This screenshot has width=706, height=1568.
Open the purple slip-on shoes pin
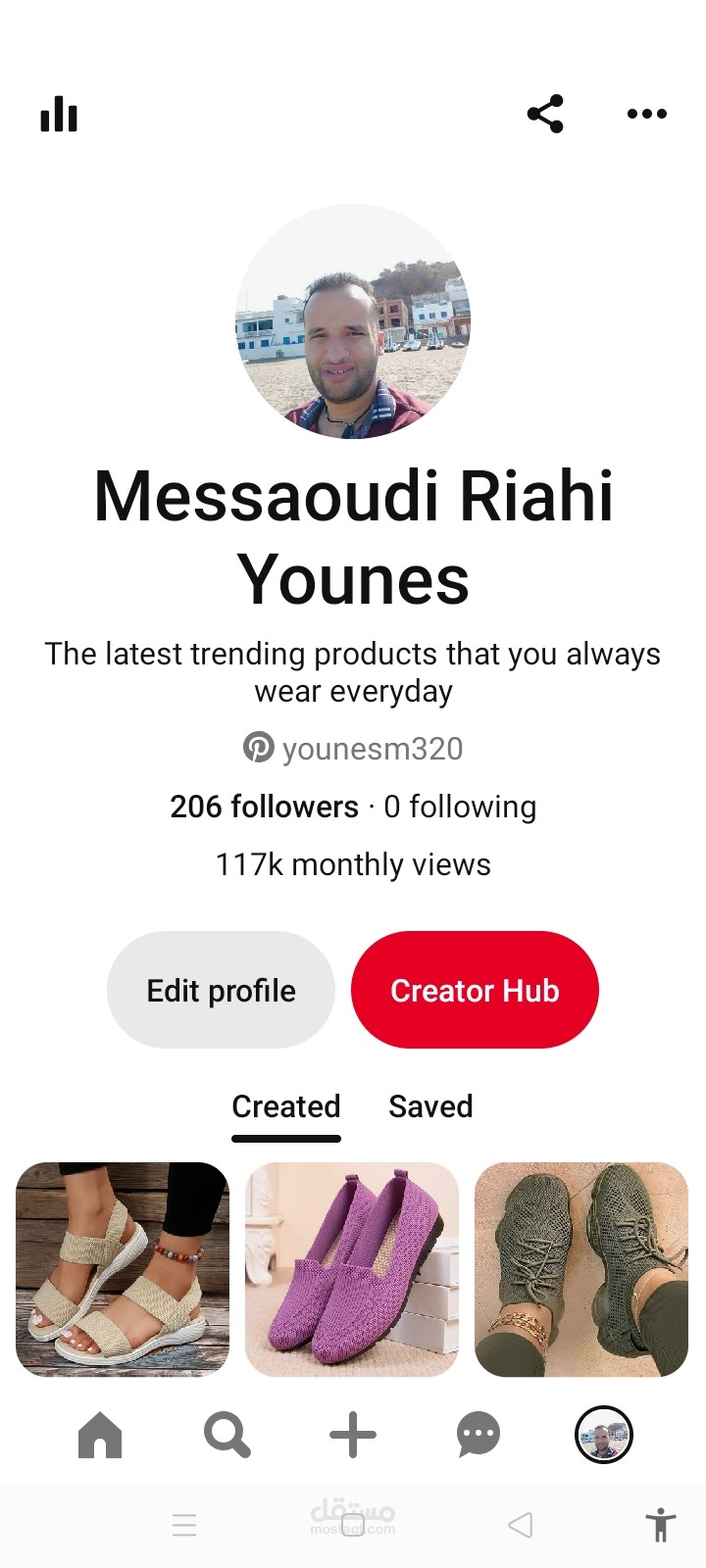coord(352,1269)
